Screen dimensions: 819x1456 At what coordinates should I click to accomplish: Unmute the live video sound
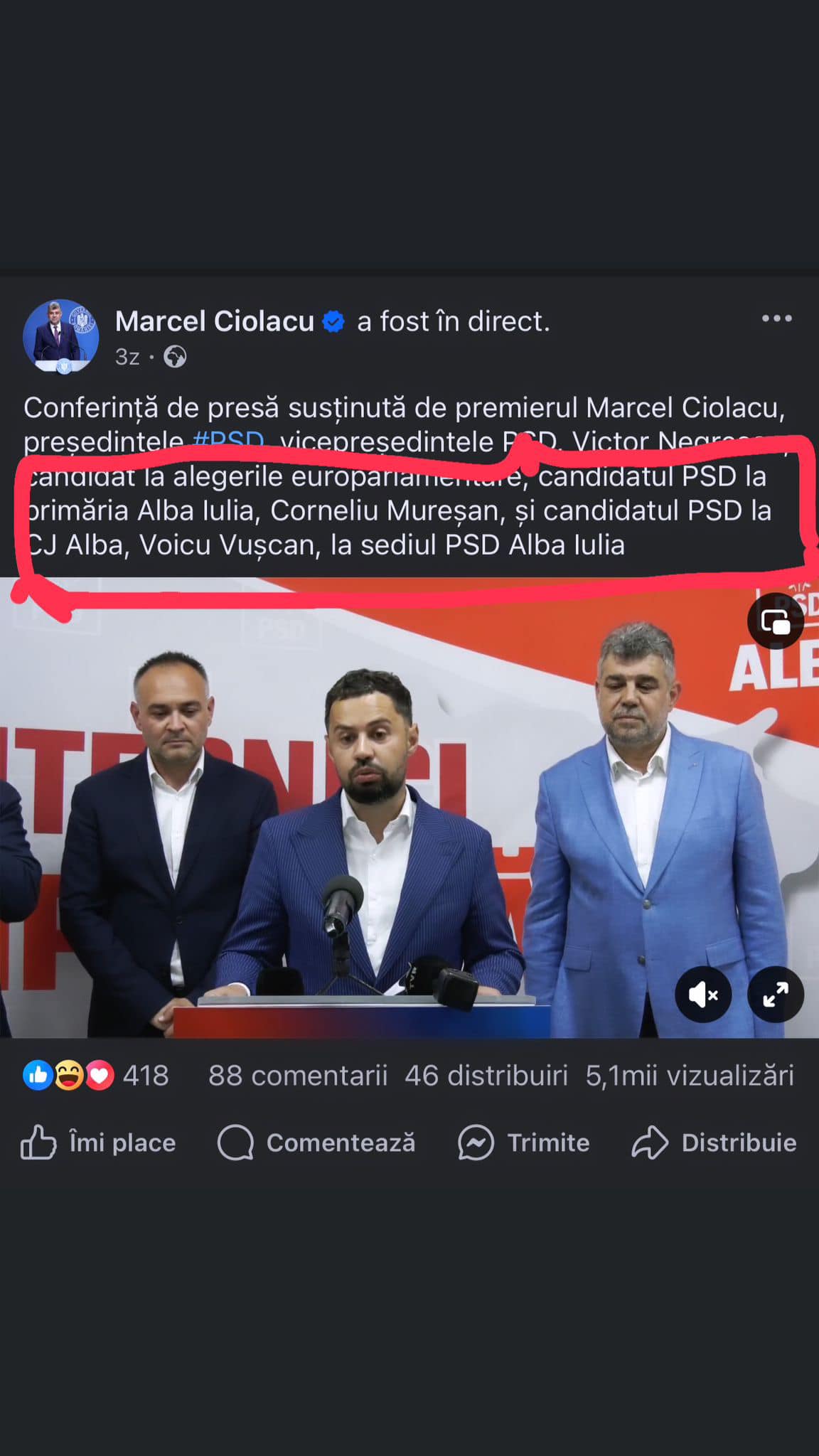click(702, 995)
